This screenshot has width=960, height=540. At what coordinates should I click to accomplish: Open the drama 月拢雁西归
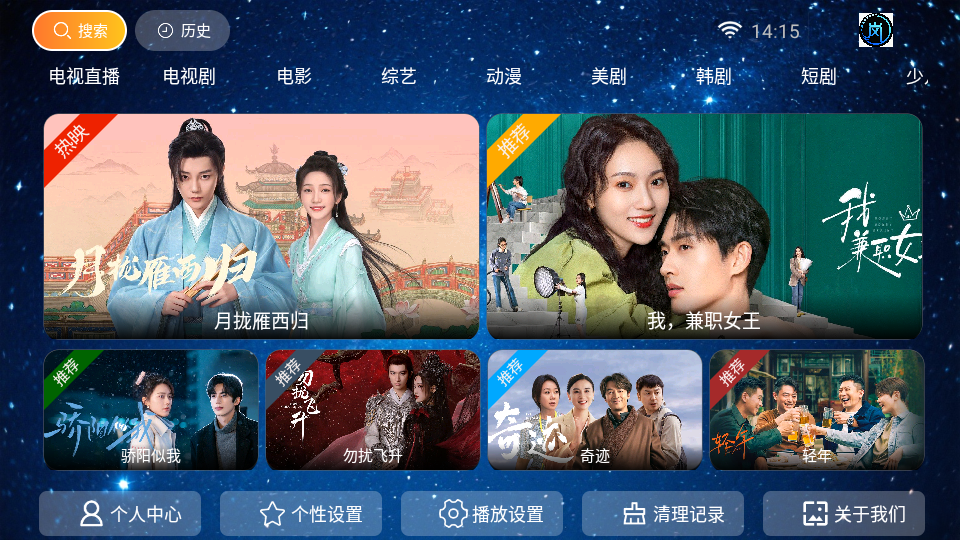tap(261, 226)
